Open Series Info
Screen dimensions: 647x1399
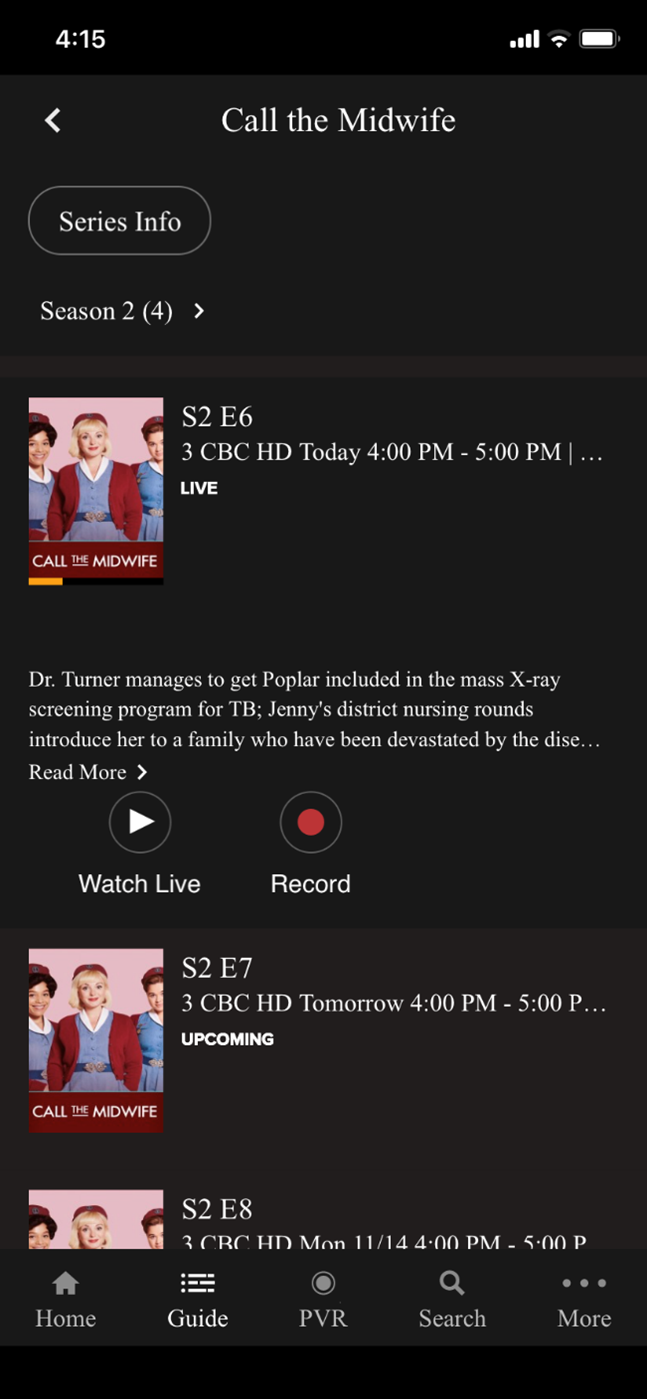119,221
